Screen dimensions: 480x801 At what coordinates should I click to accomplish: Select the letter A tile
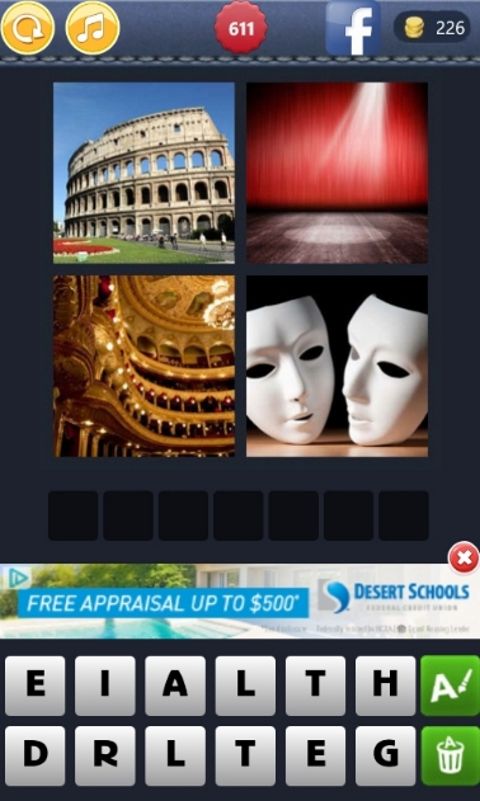pyautogui.click(x=175, y=686)
